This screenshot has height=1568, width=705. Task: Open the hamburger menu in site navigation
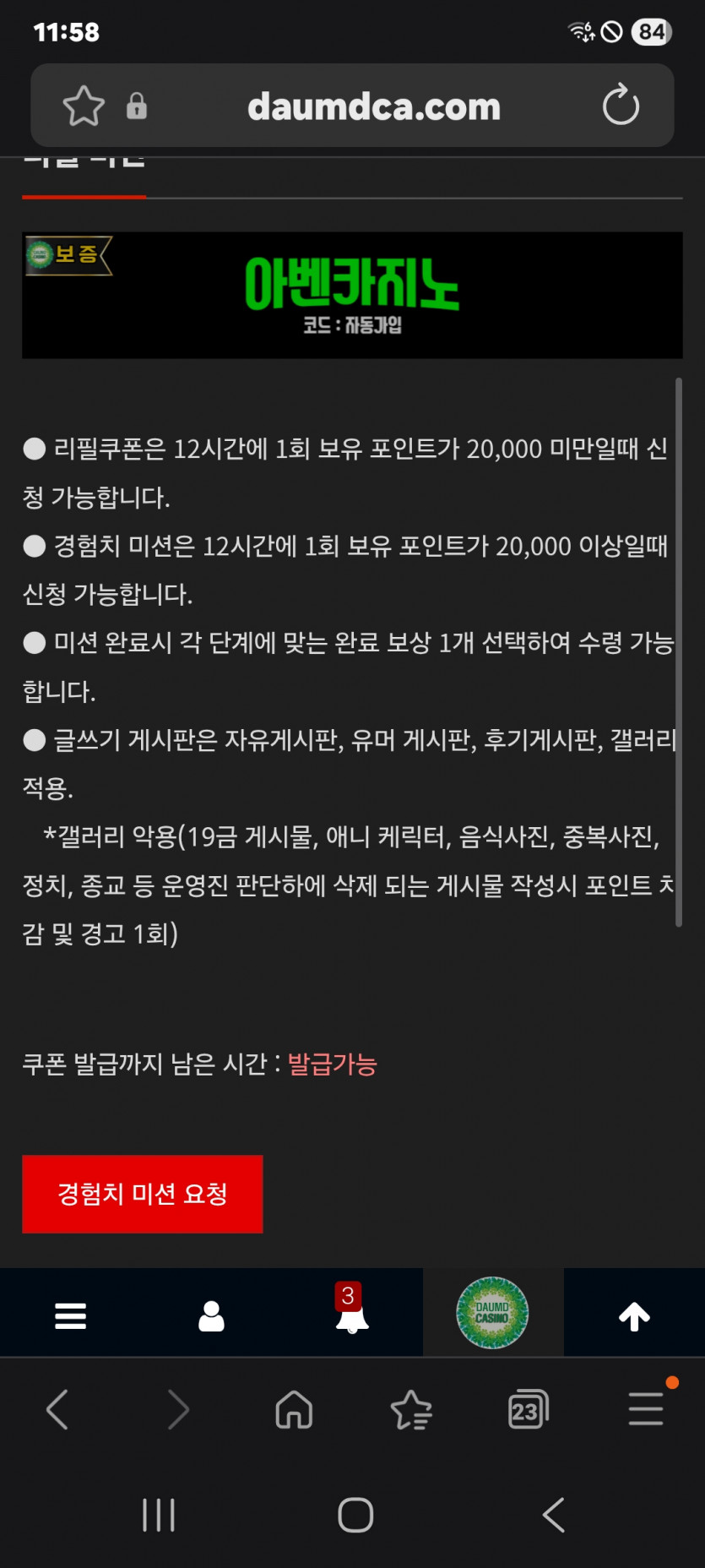(70, 1312)
